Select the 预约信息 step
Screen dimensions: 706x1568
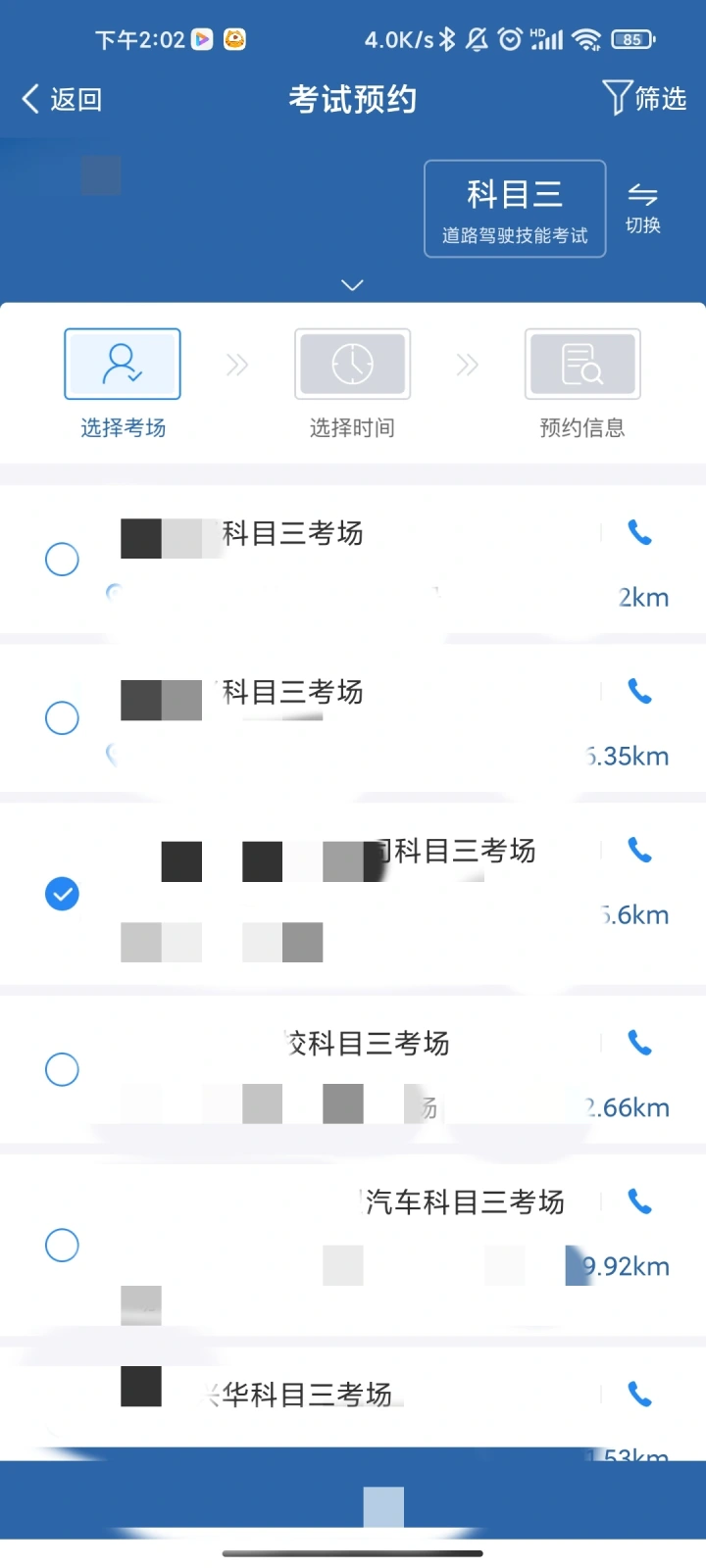(x=582, y=384)
